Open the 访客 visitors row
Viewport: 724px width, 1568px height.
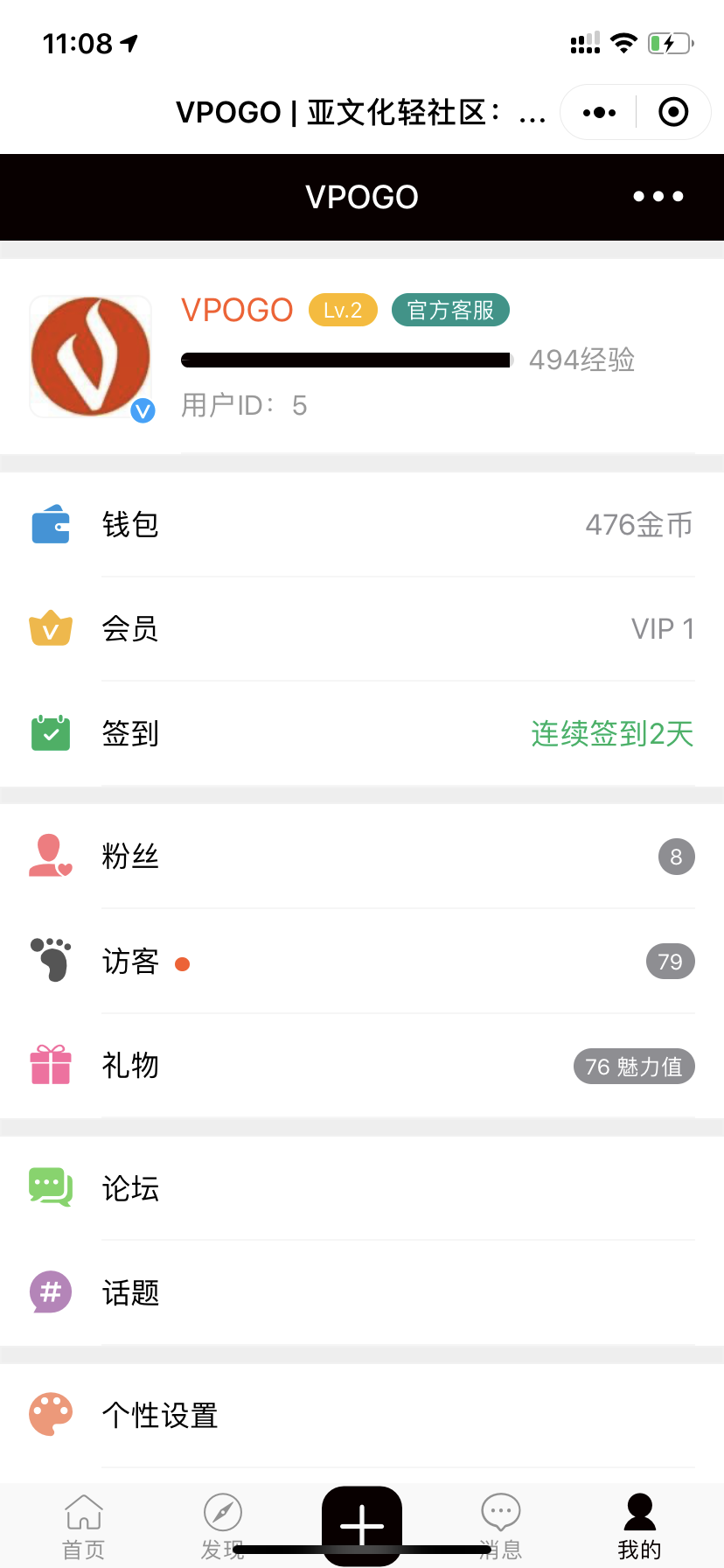click(x=362, y=962)
